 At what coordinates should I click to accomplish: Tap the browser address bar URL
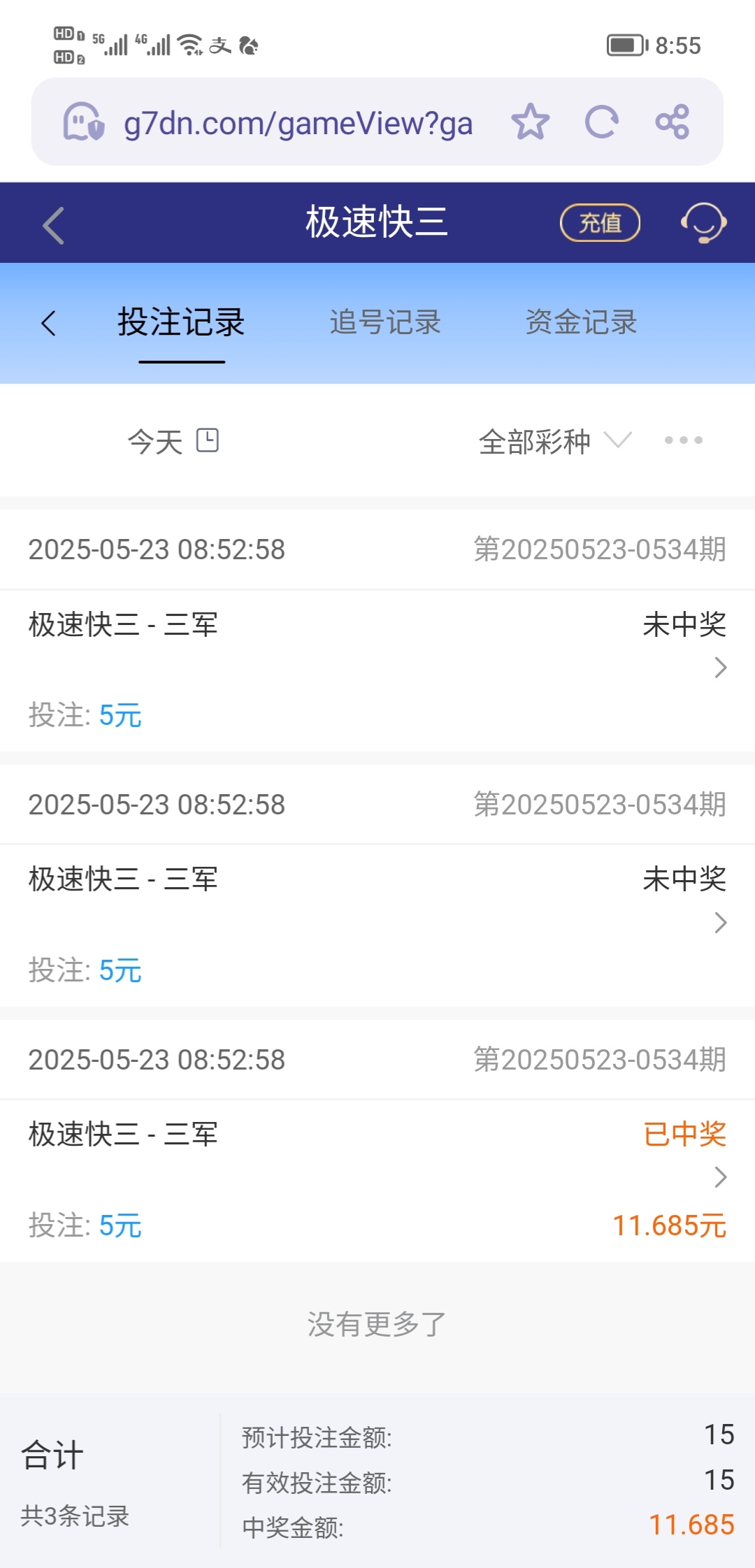click(298, 124)
